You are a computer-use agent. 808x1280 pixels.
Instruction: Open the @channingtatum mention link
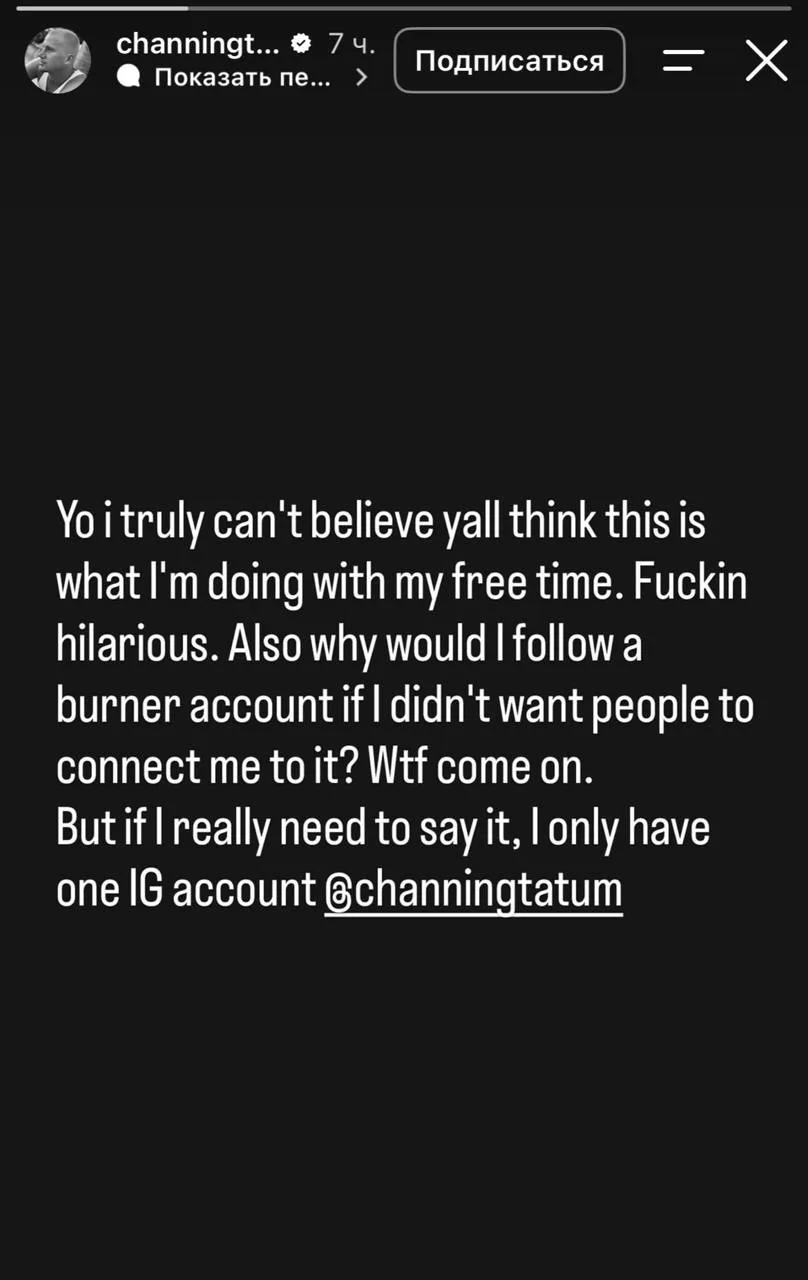coord(473,889)
